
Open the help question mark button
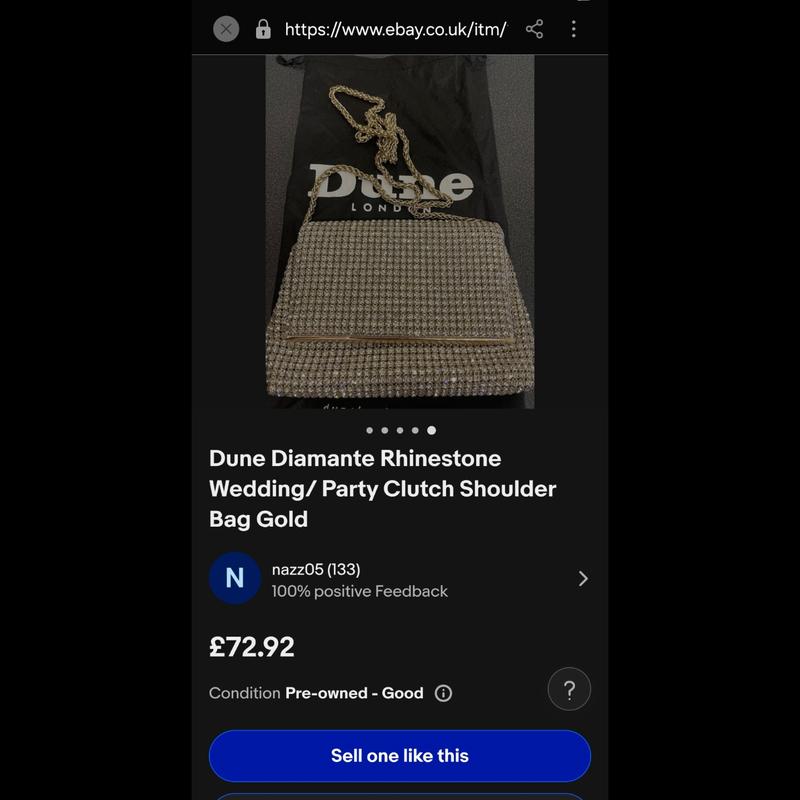[569, 690]
